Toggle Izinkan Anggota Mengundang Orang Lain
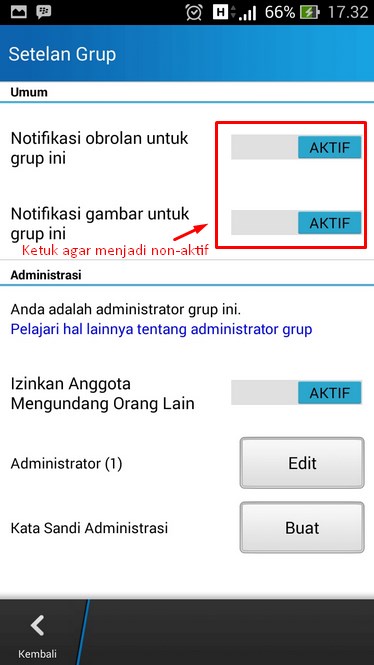 click(296, 392)
